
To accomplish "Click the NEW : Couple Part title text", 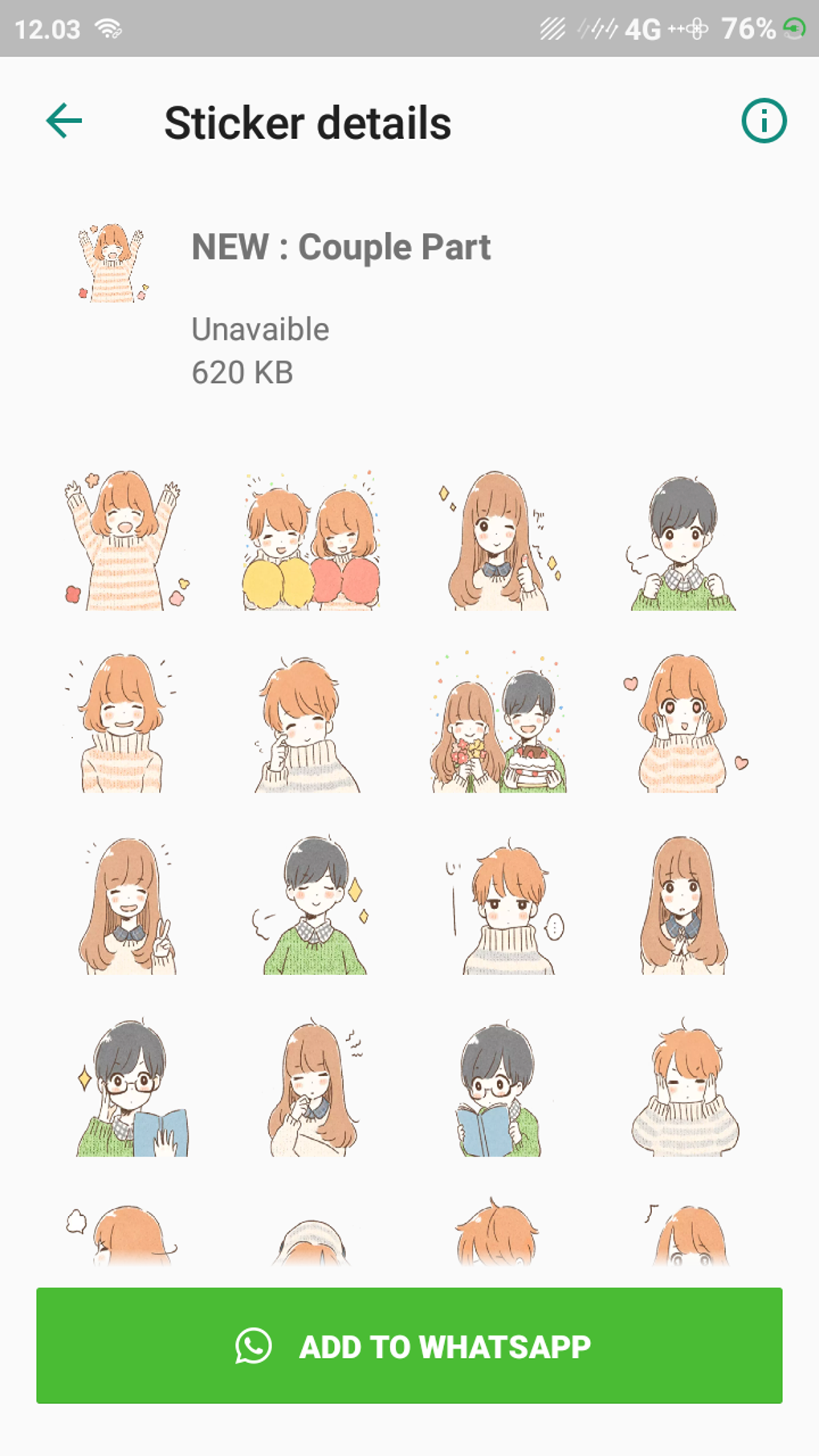I will (x=340, y=247).
